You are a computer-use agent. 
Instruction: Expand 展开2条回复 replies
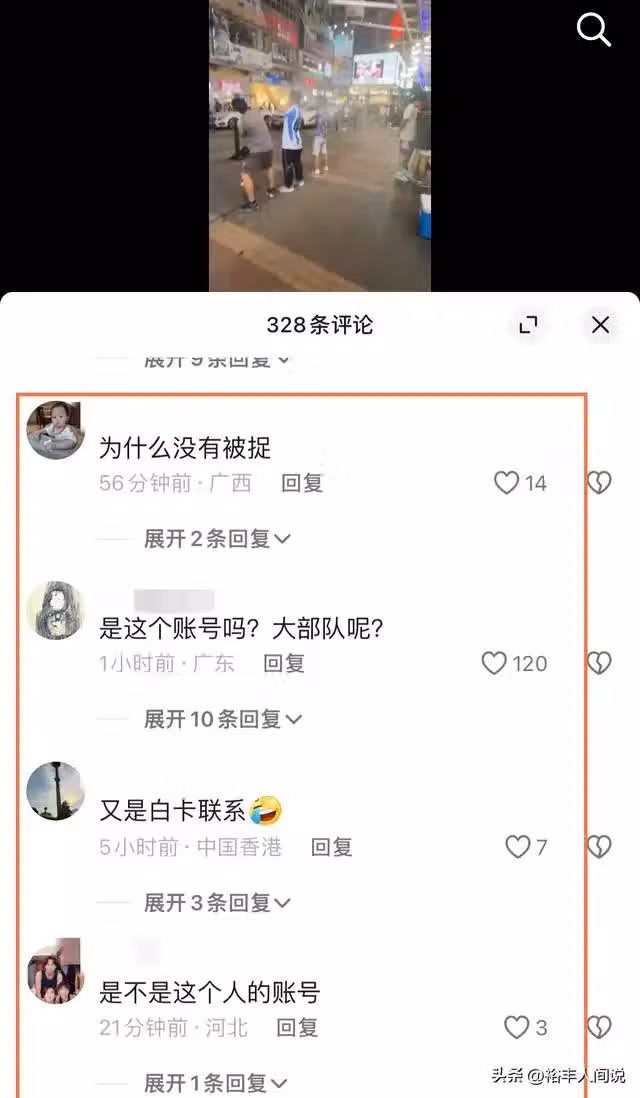217,539
